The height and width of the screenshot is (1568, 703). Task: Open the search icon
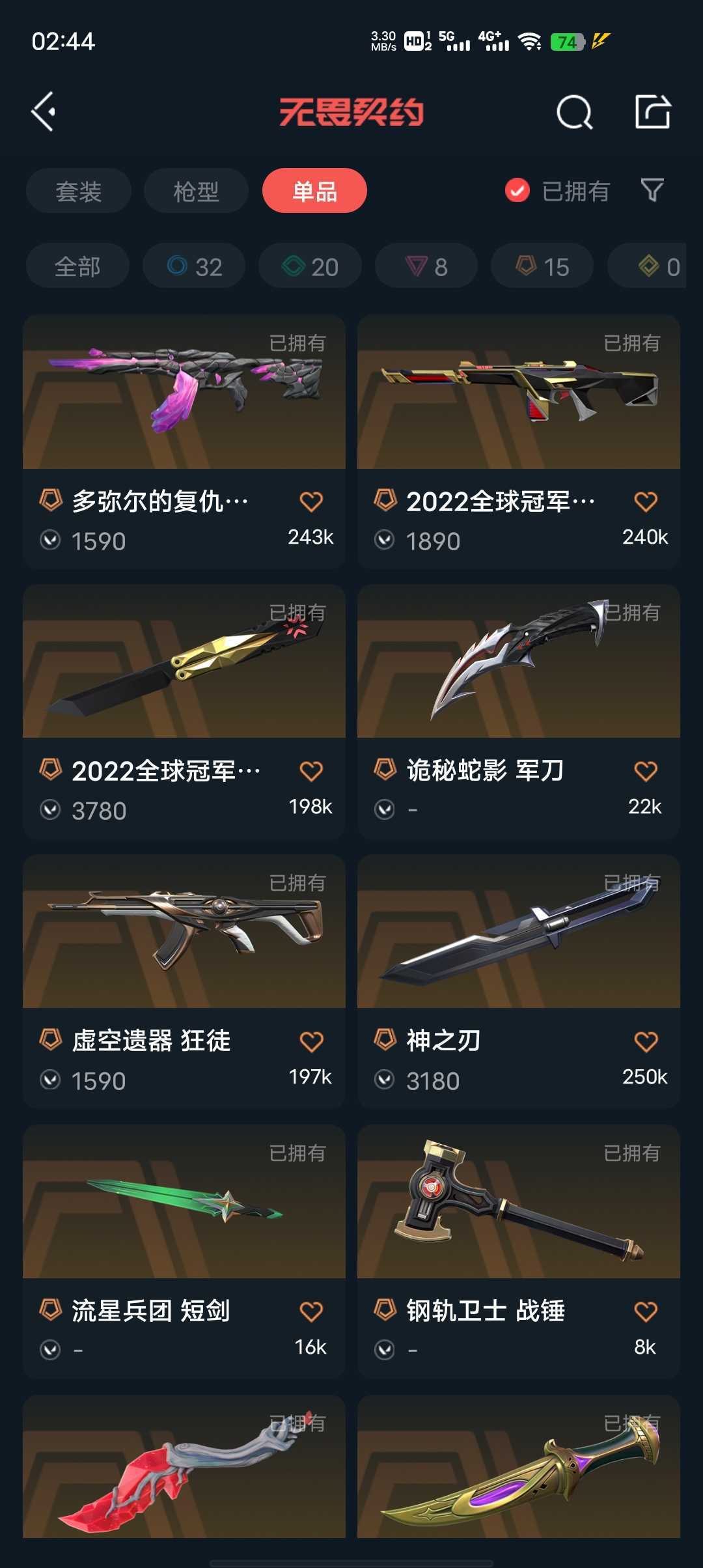[574, 113]
